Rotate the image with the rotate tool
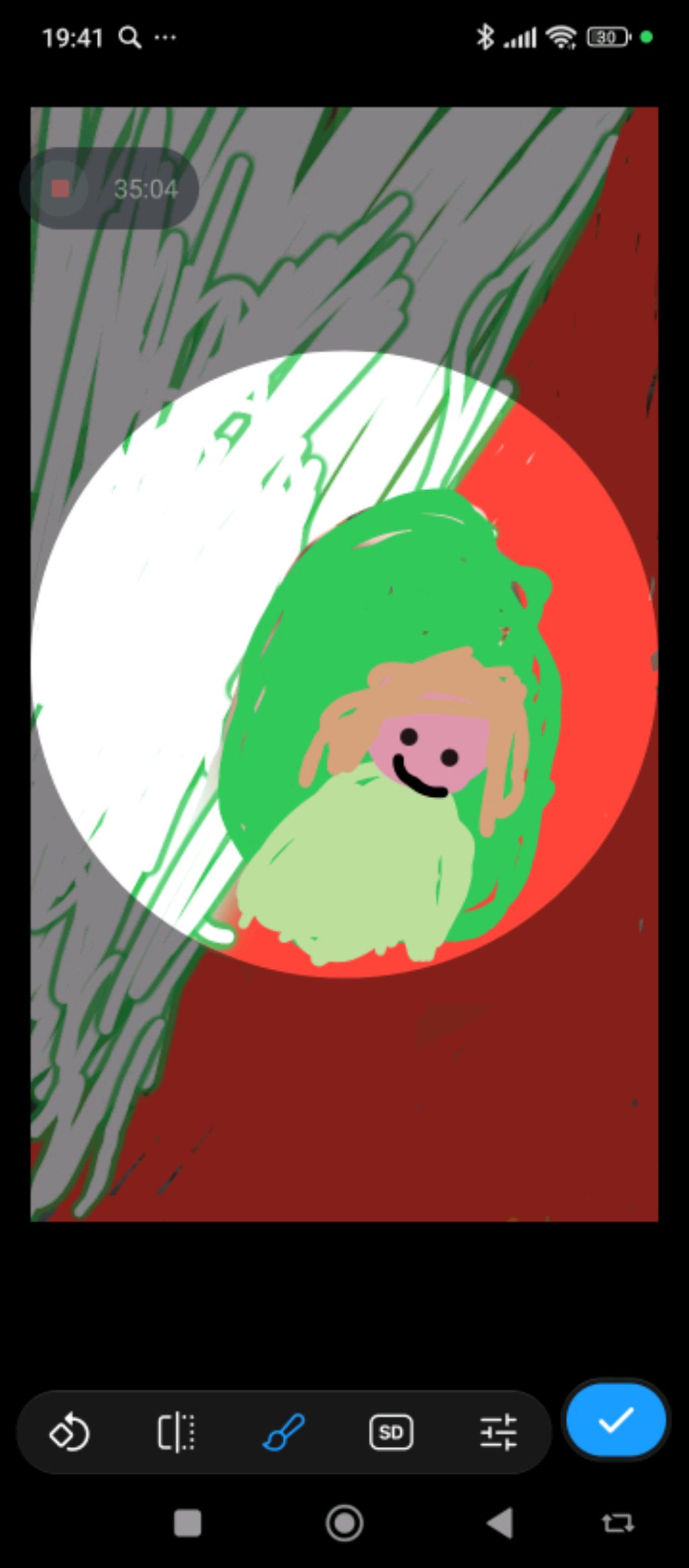 [69, 1432]
